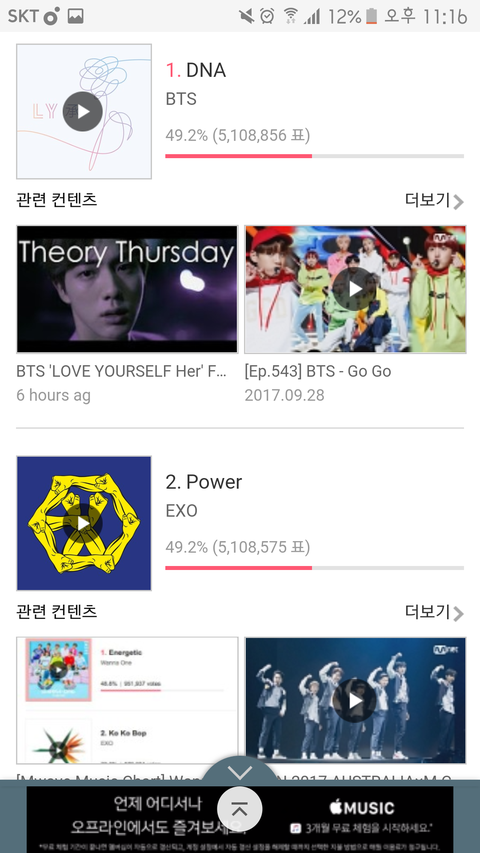Jump back to top of page
480x853 pixels.
239,809
